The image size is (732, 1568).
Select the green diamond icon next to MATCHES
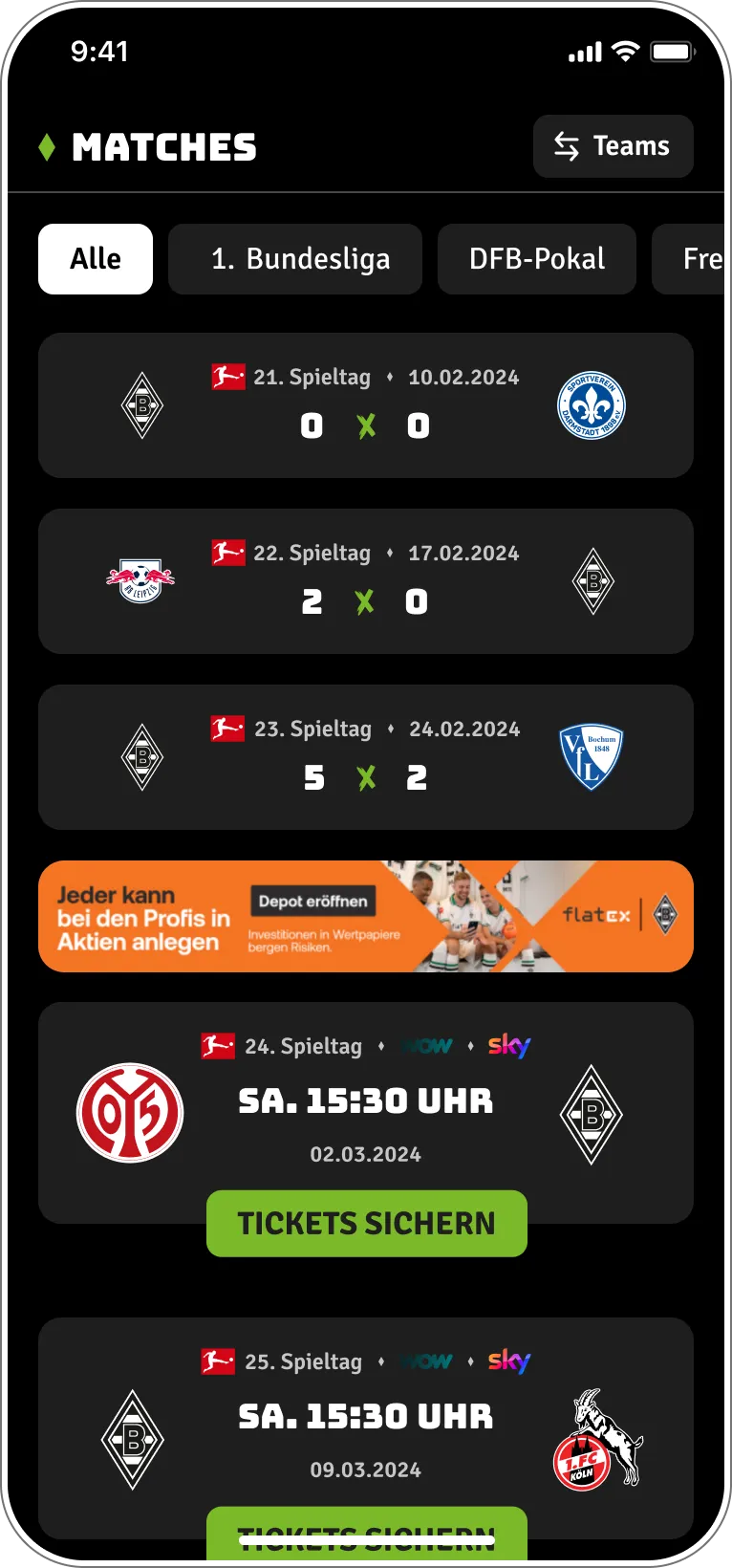(x=45, y=145)
